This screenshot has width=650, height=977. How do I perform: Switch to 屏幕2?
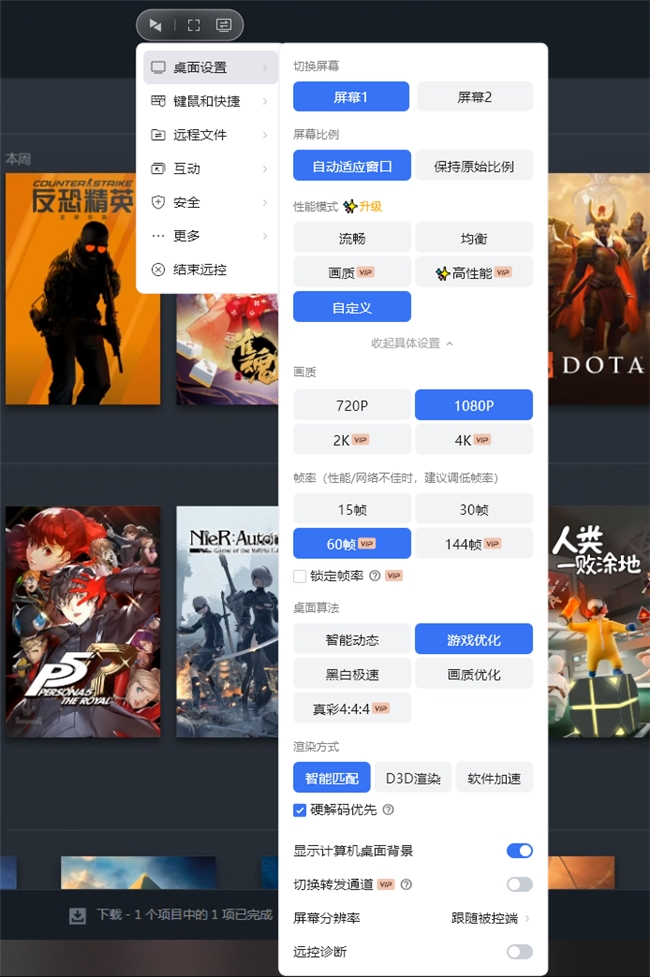pyautogui.click(x=474, y=97)
